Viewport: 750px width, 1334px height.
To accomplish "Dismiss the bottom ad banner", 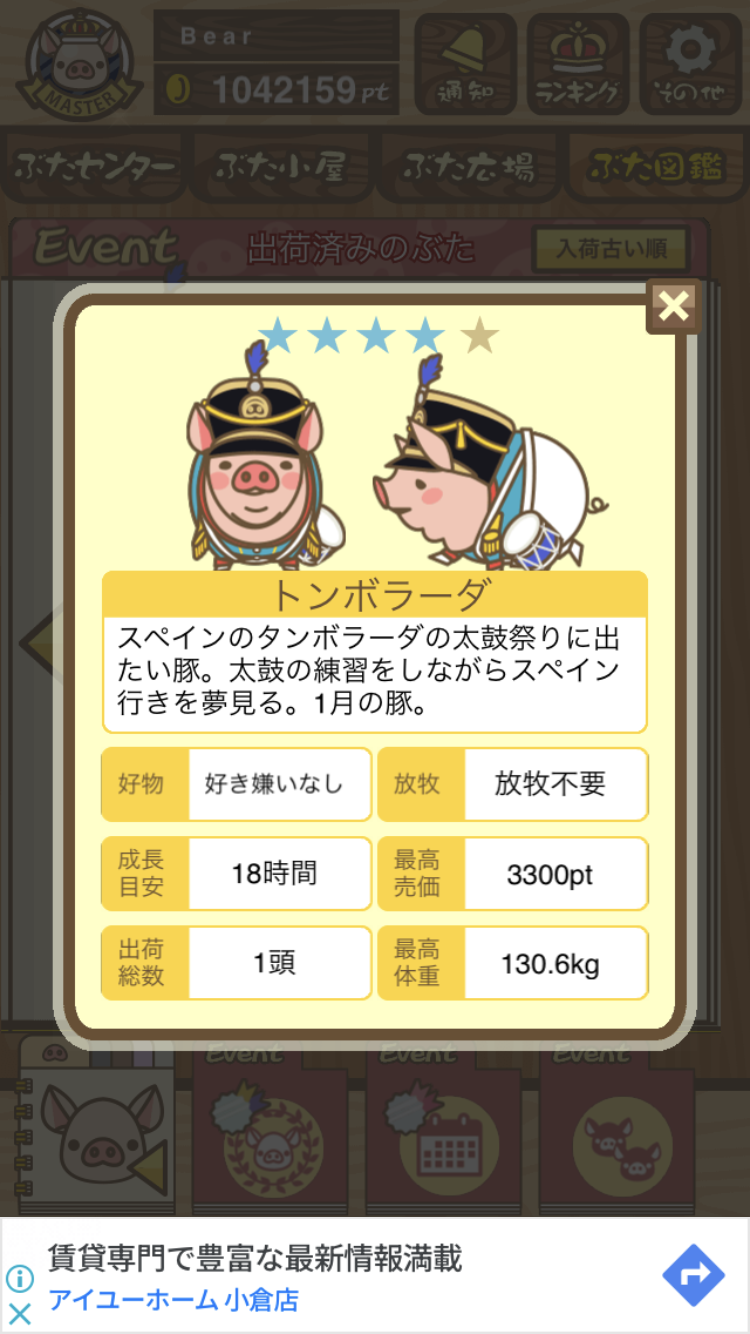I will click(x=19, y=1313).
